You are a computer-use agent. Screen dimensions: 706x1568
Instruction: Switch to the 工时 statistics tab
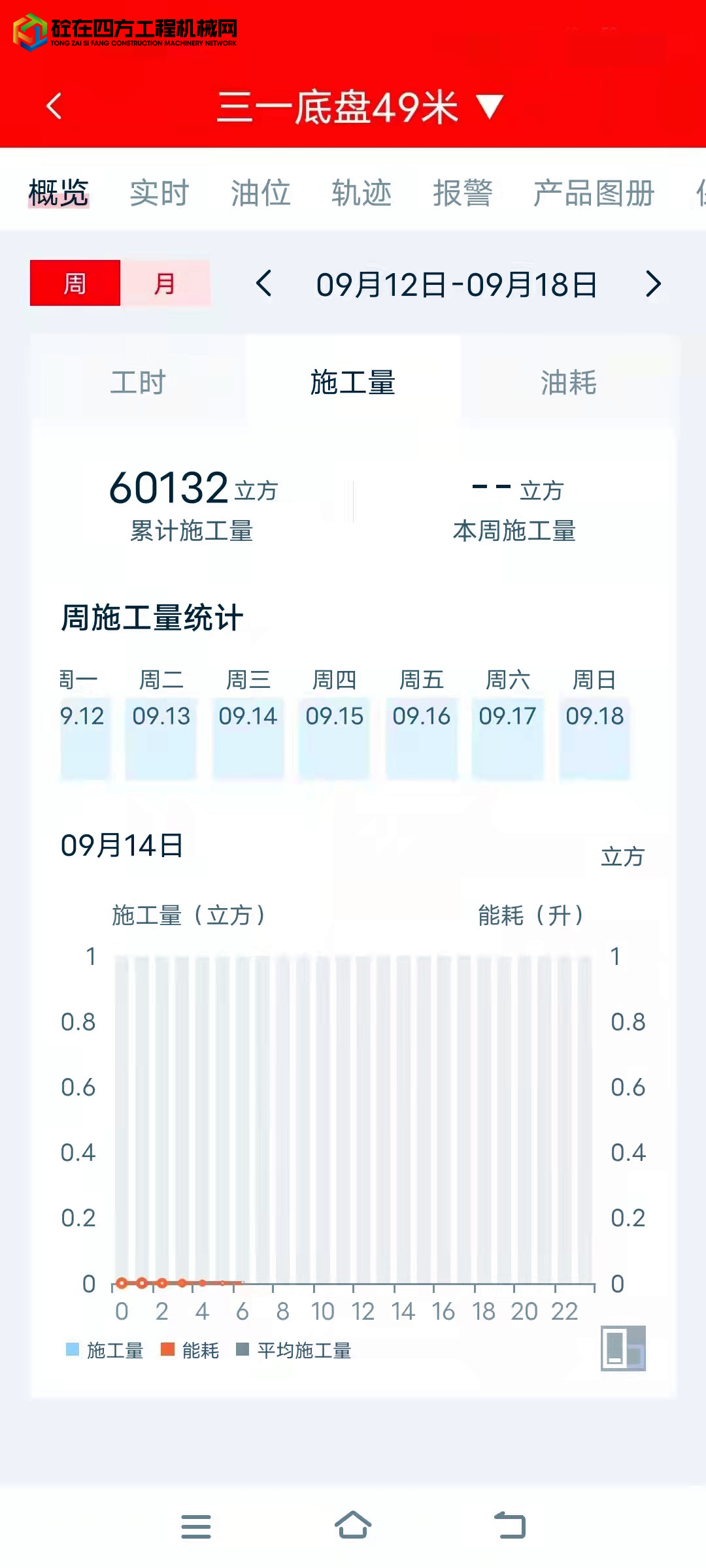coord(138,382)
